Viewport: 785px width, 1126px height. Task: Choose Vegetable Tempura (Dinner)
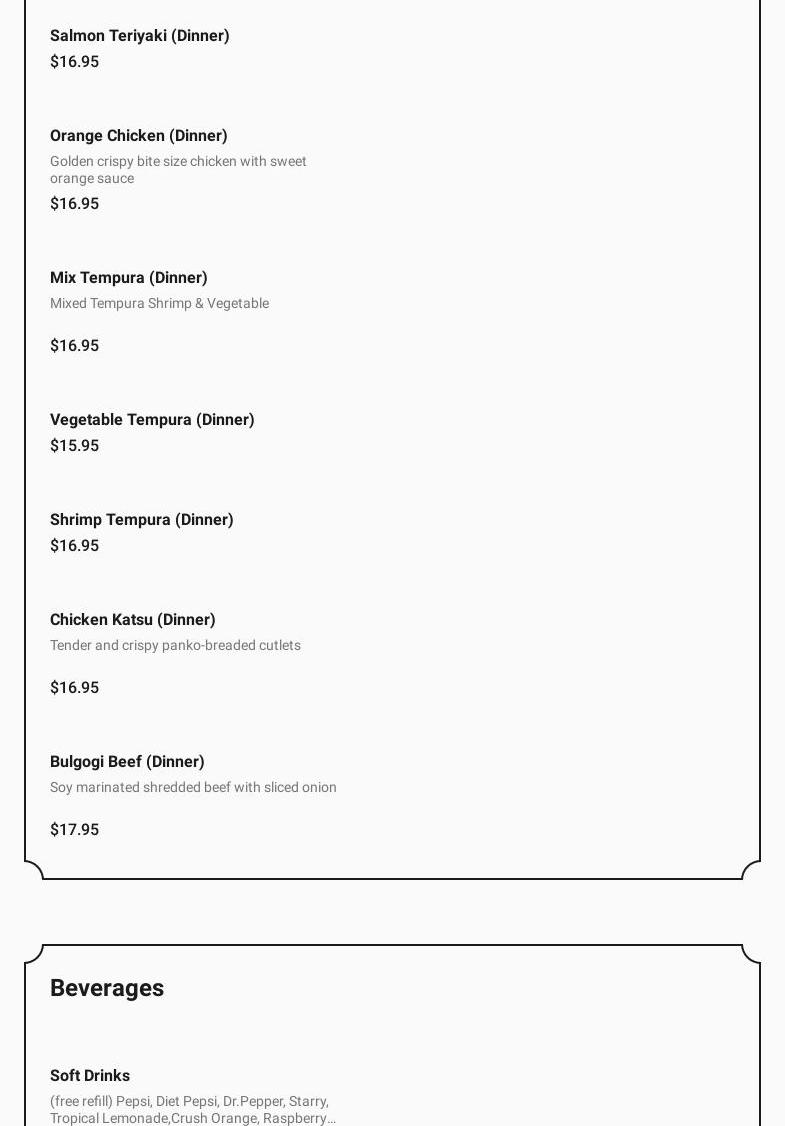152,420
